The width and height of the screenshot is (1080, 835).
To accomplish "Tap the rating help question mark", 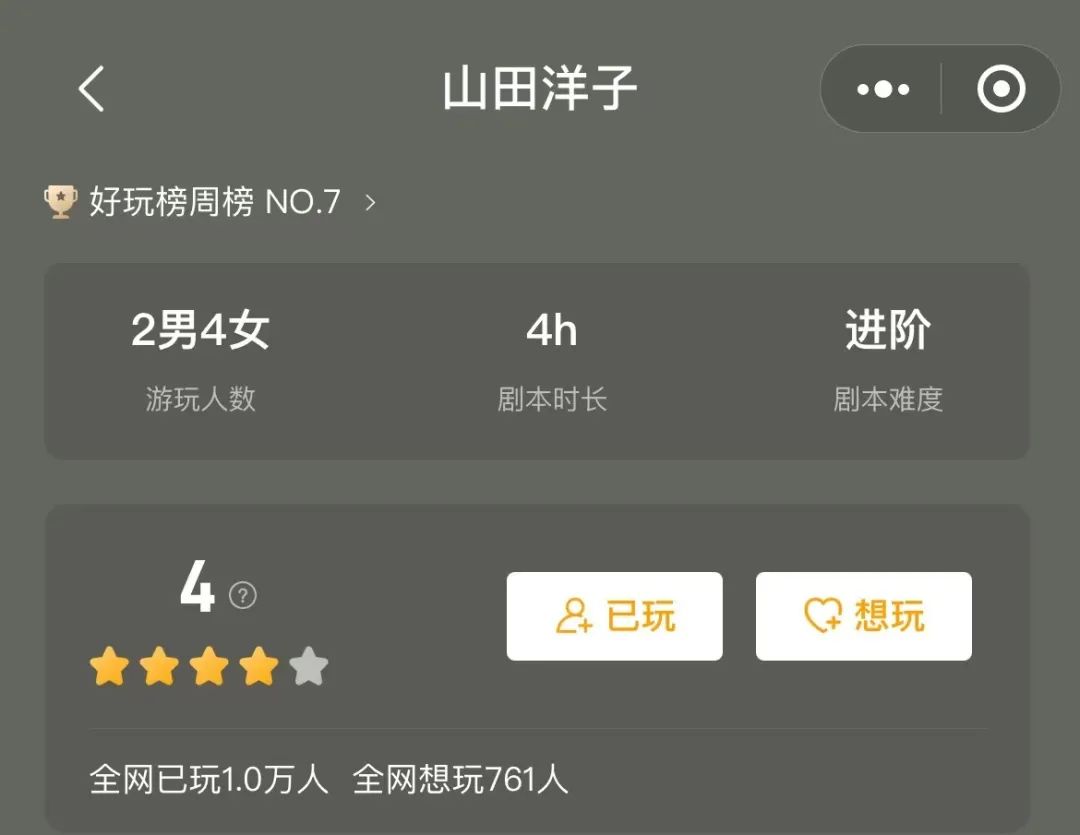I will click(243, 596).
